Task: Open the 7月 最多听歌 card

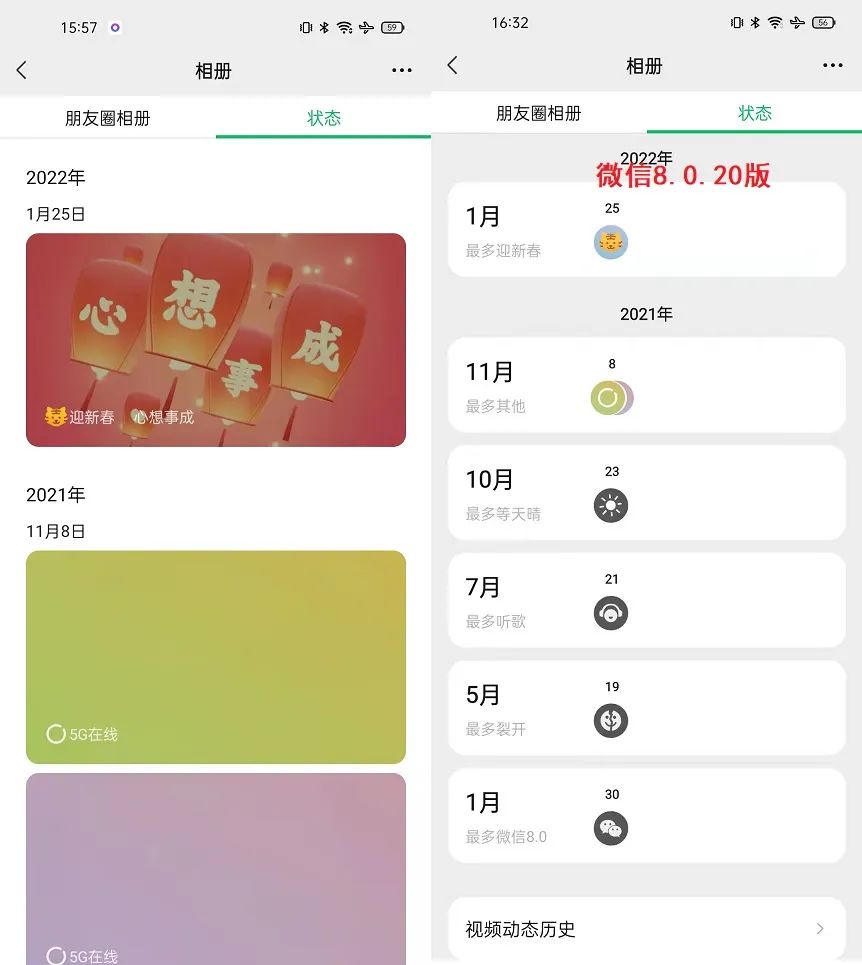Action: coord(646,600)
